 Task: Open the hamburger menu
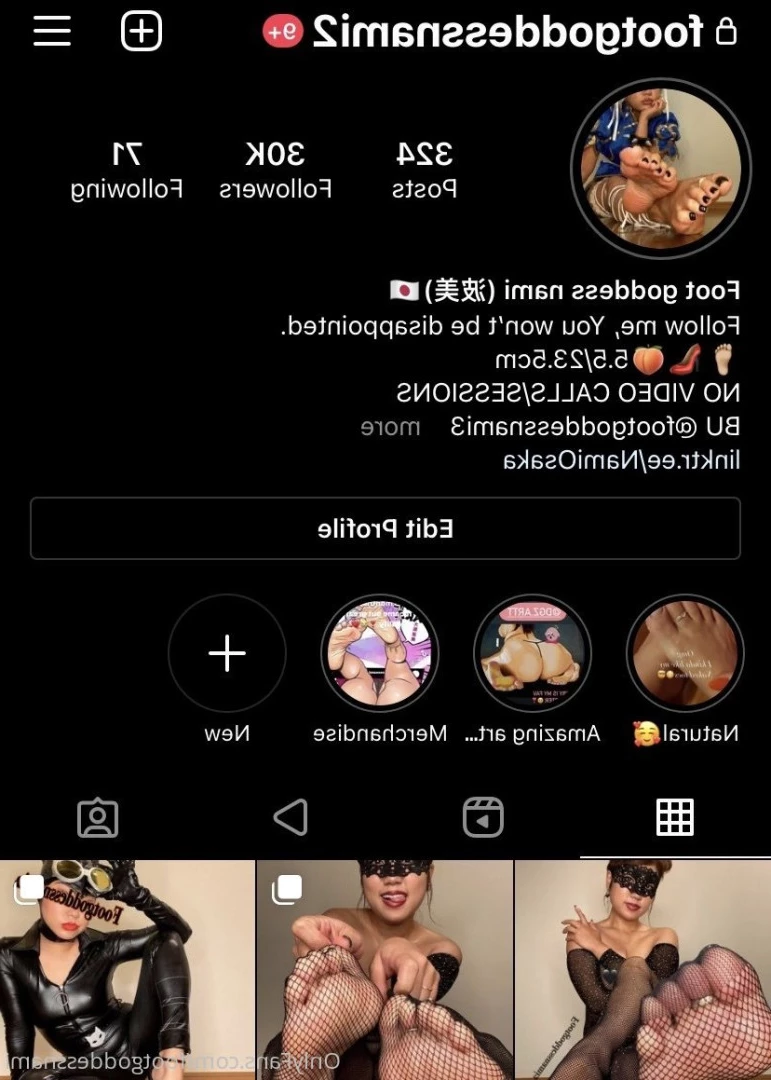[x=52, y=32]
